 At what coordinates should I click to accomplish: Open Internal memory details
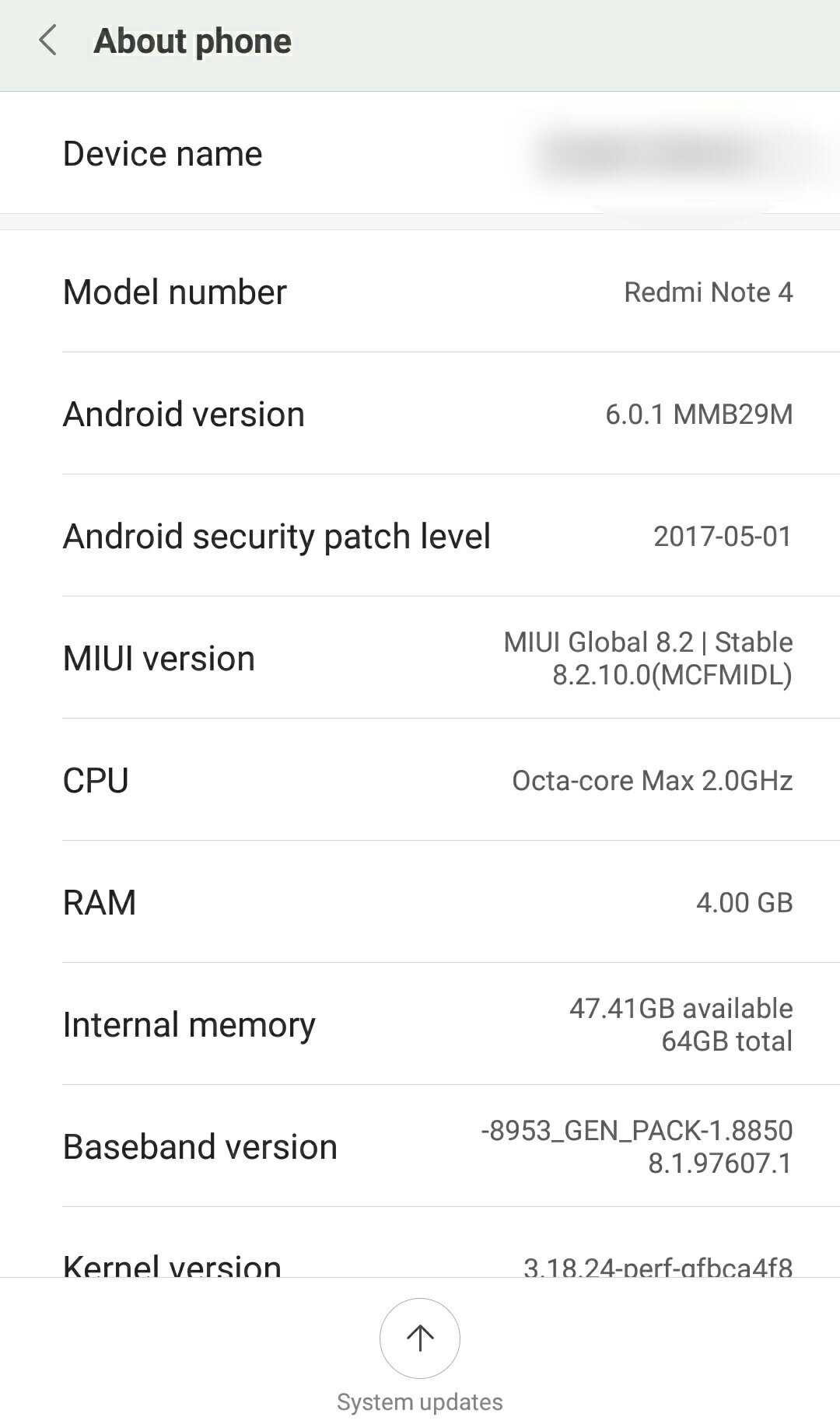(420, 1024)
